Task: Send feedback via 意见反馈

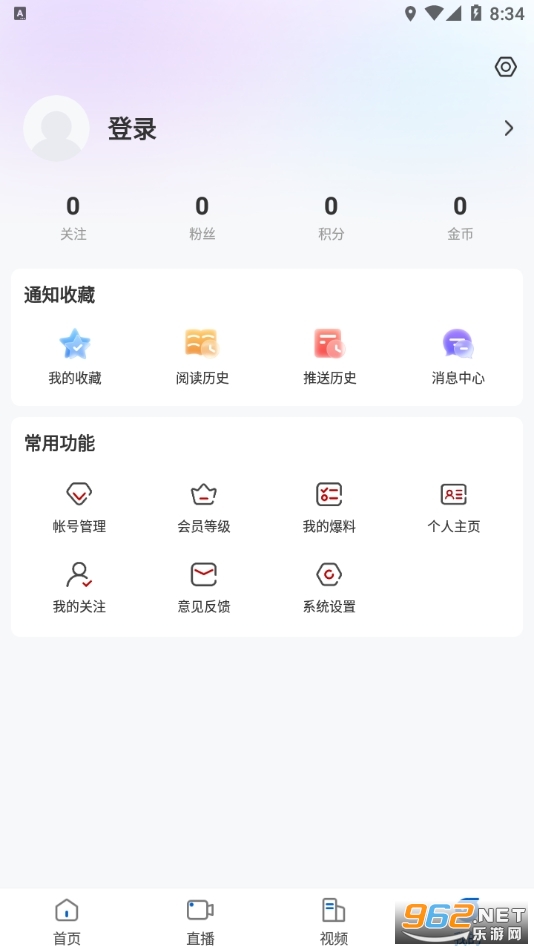Action: (204, 588)
